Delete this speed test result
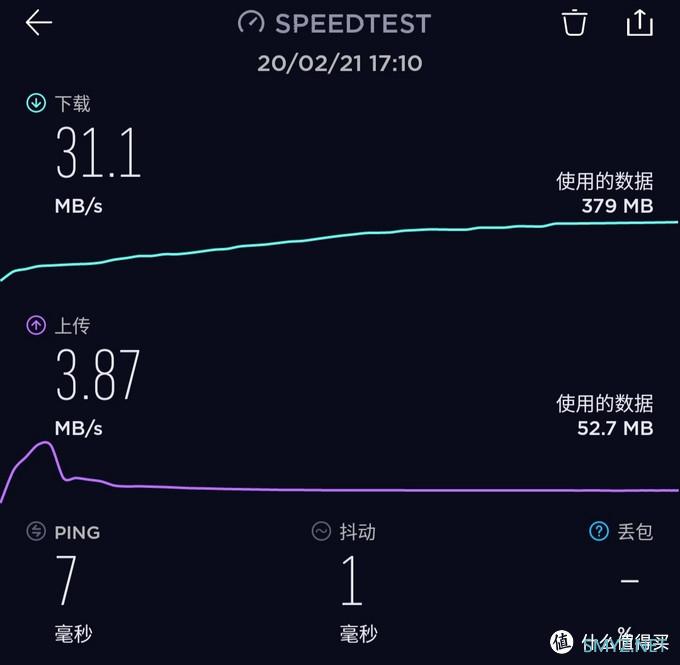This screenshot has height=665, width=680. tap(574, 23)
